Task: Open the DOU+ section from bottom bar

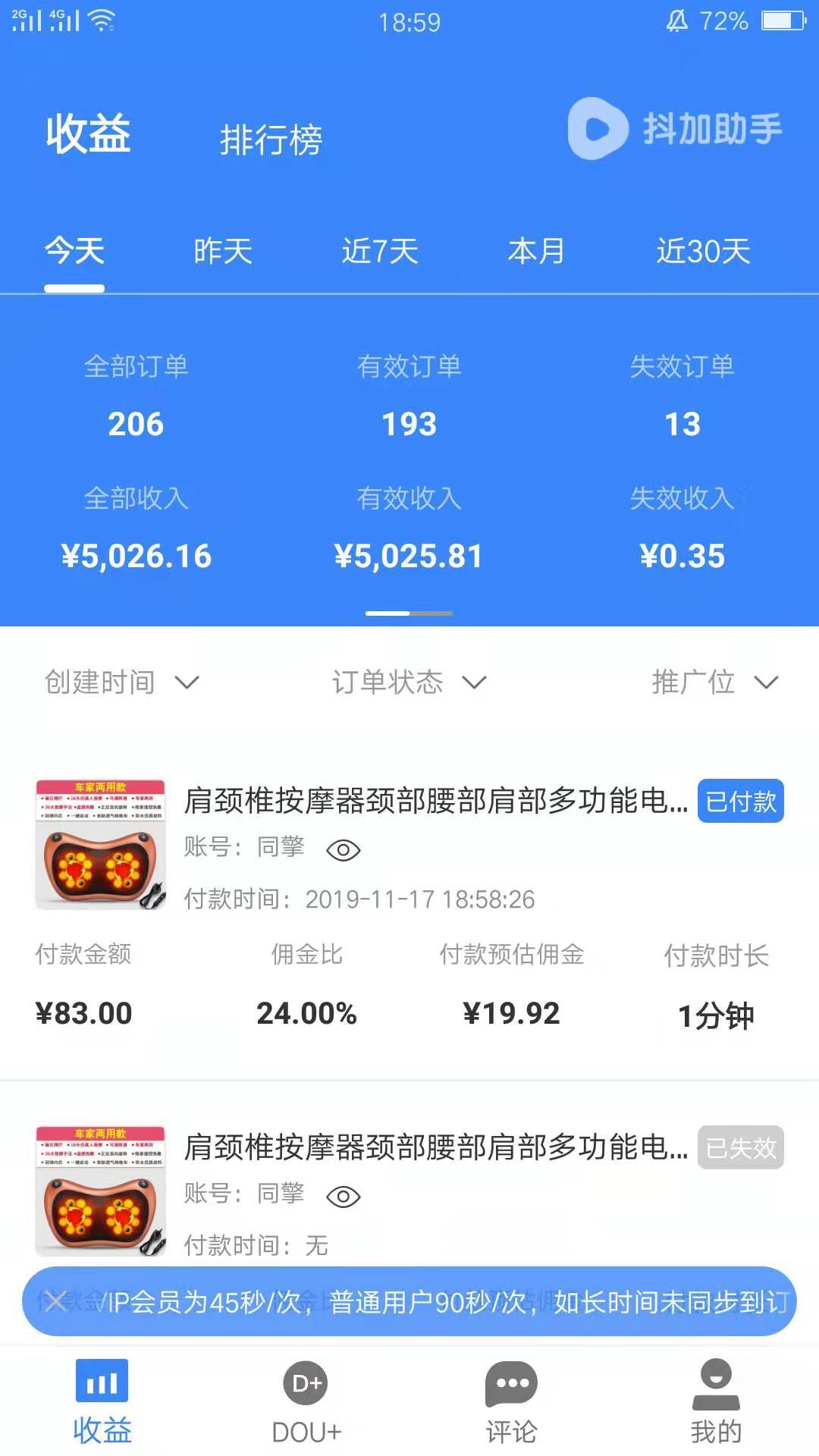Action: pyautogui.click(x=305, y=1403)
